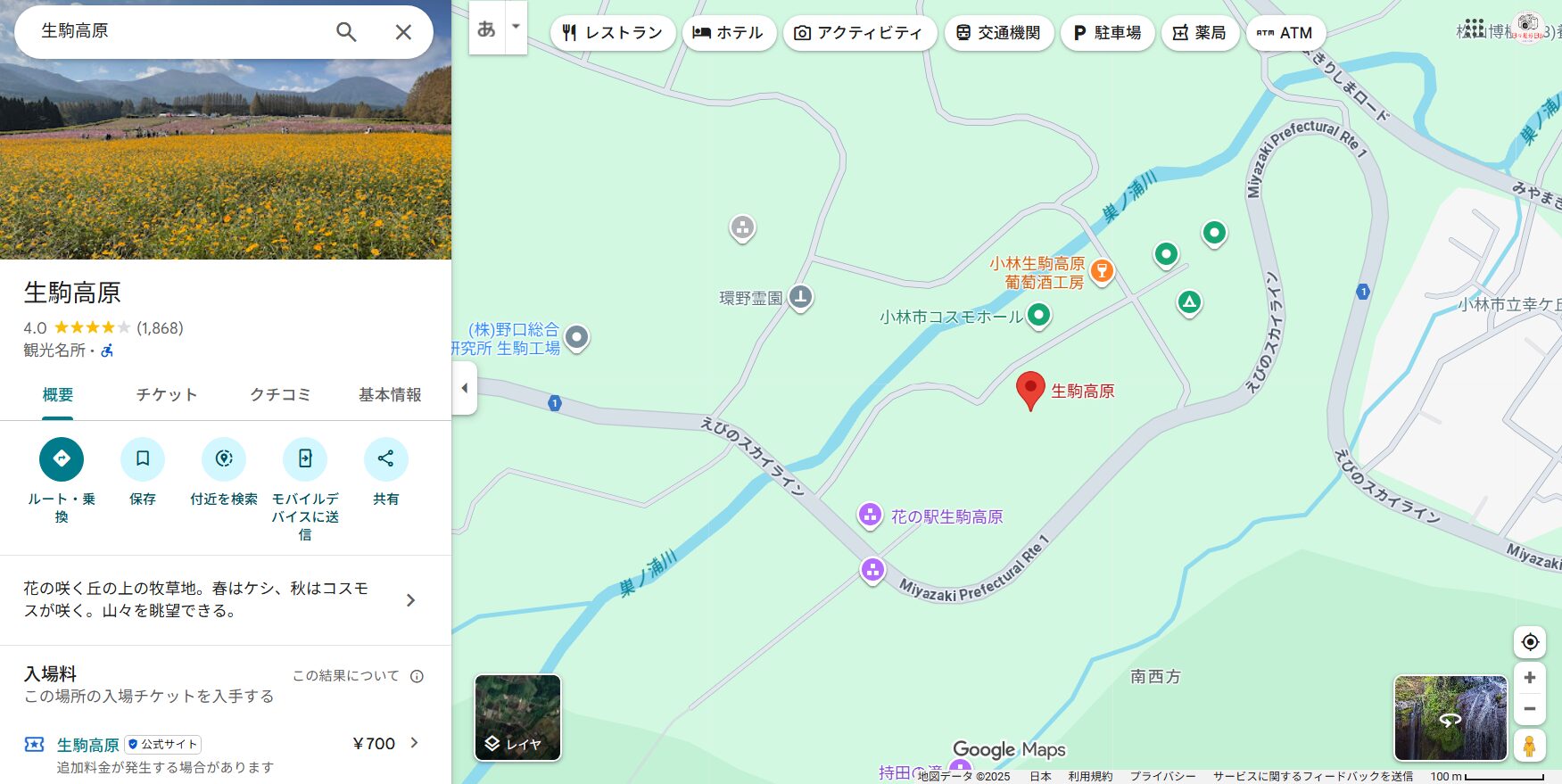This screenshot has width=1562, height=784.
Task: Select the ATM filter chip
Action: pos(1285,33)
